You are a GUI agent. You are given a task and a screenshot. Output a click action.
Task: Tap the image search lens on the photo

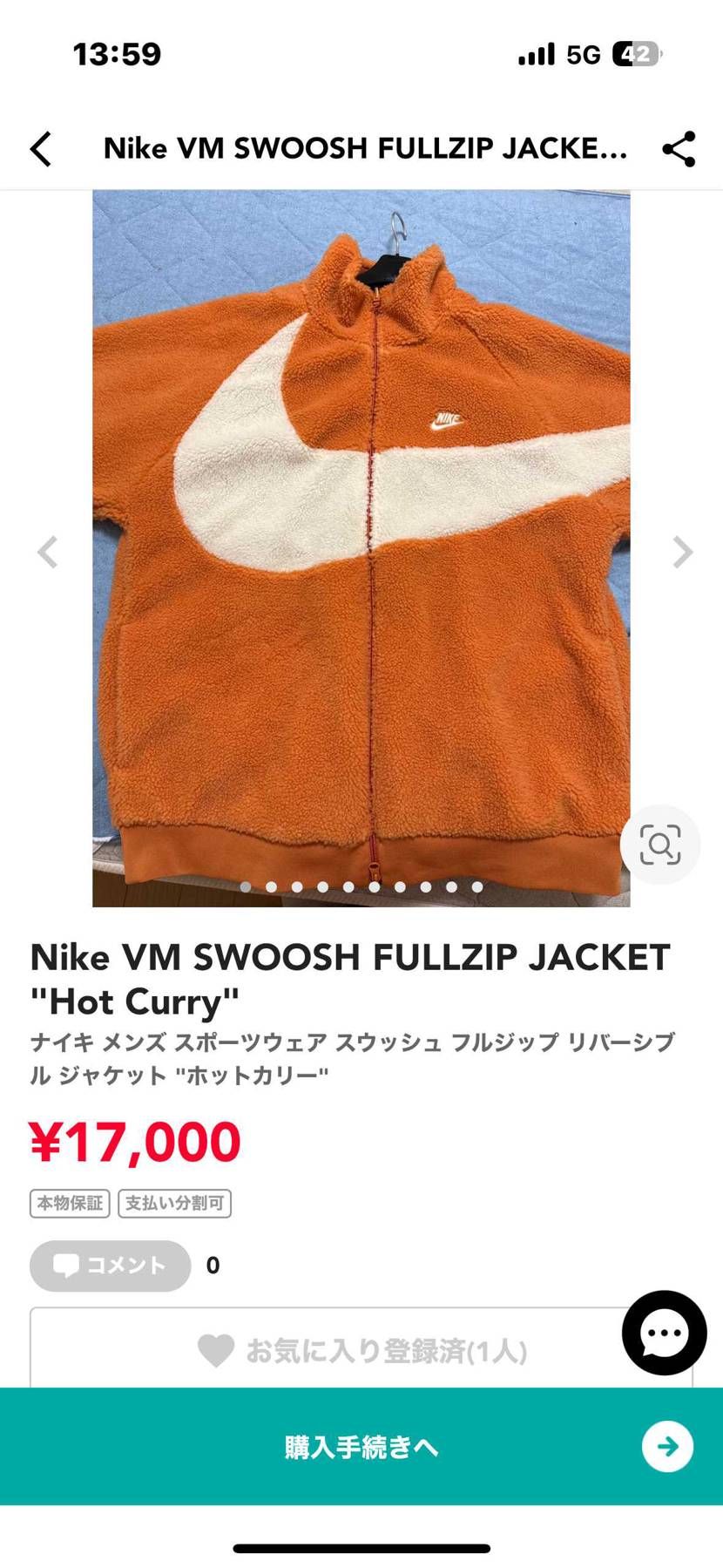coord(661,844)
